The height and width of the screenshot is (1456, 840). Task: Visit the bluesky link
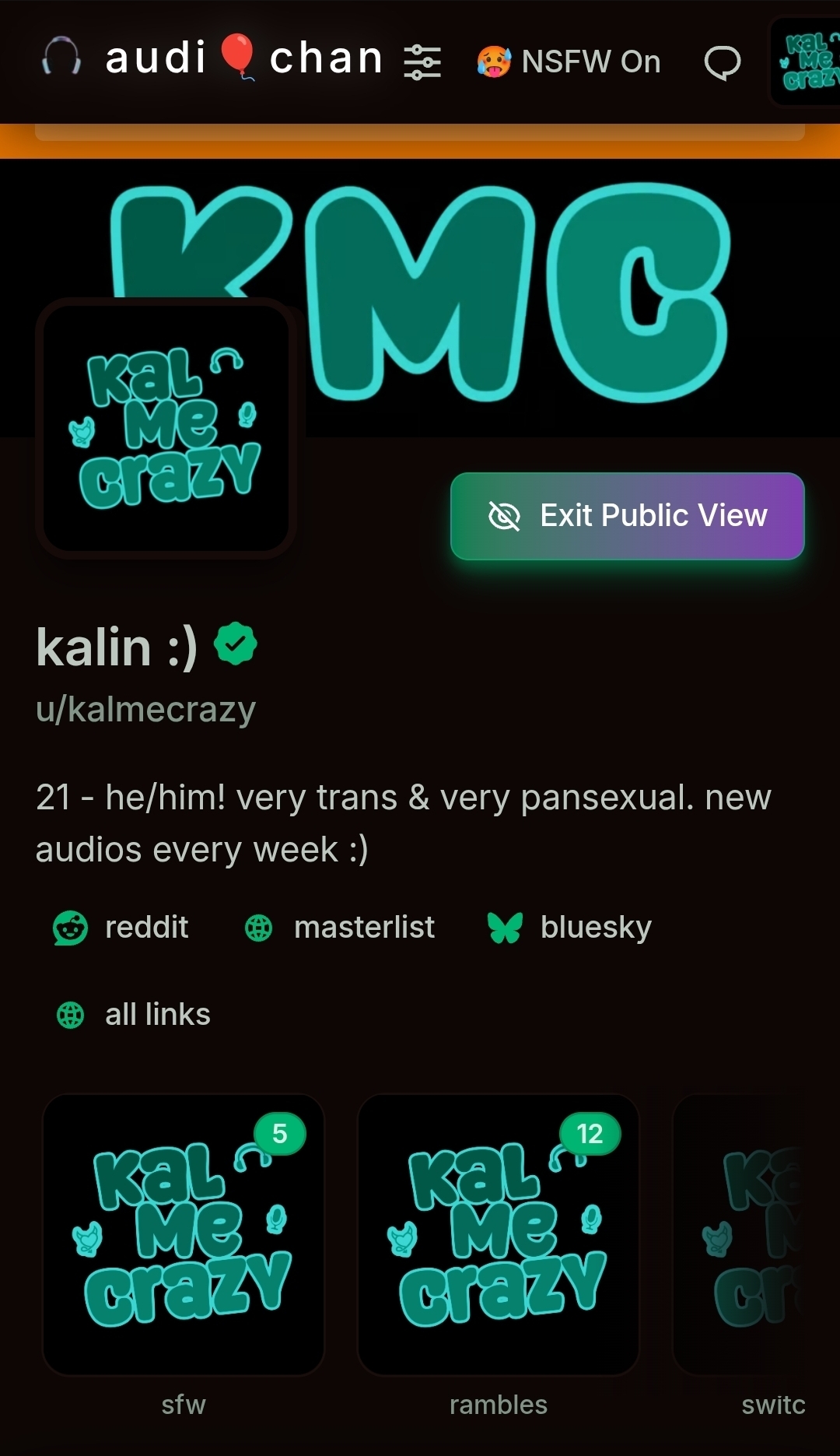click(569, 928)
